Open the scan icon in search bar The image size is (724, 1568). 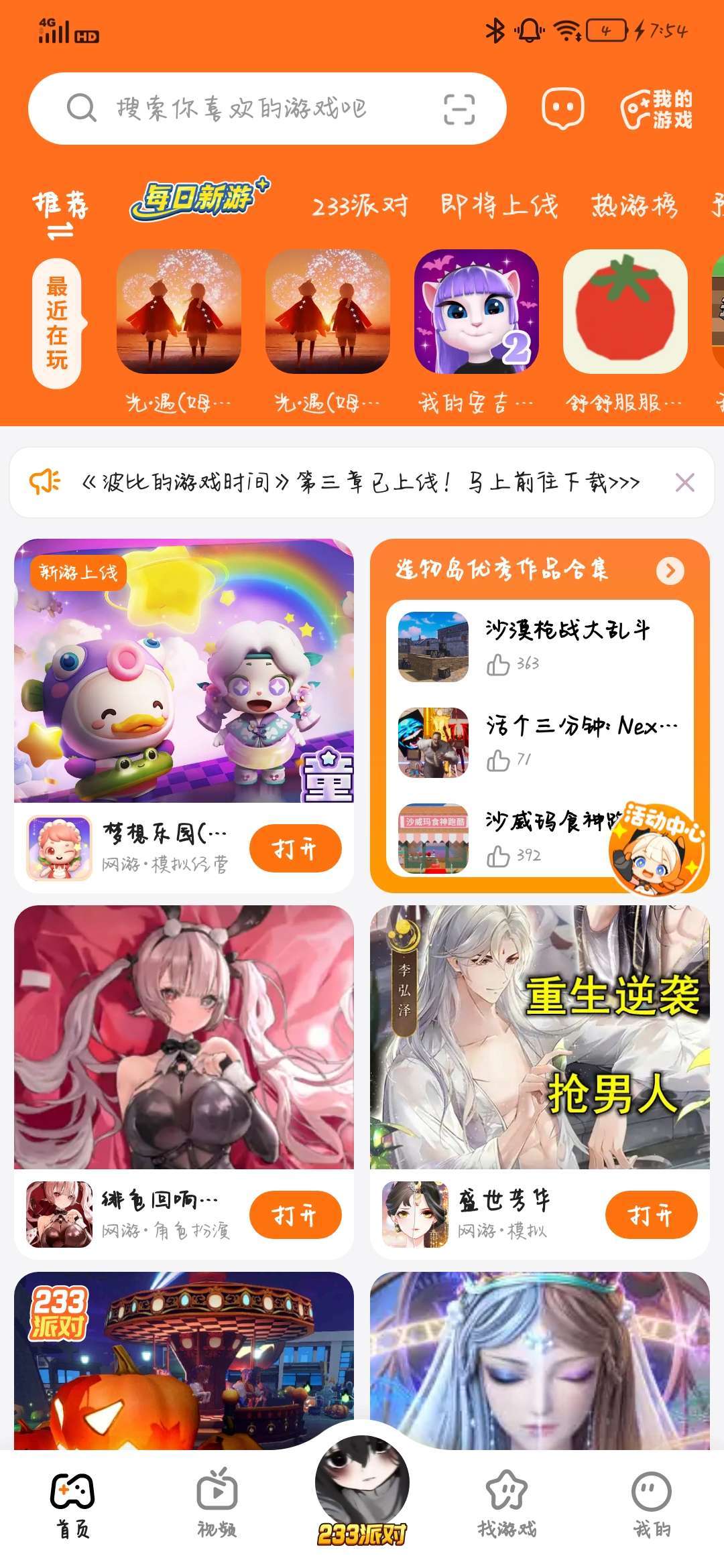coord(459,109)
